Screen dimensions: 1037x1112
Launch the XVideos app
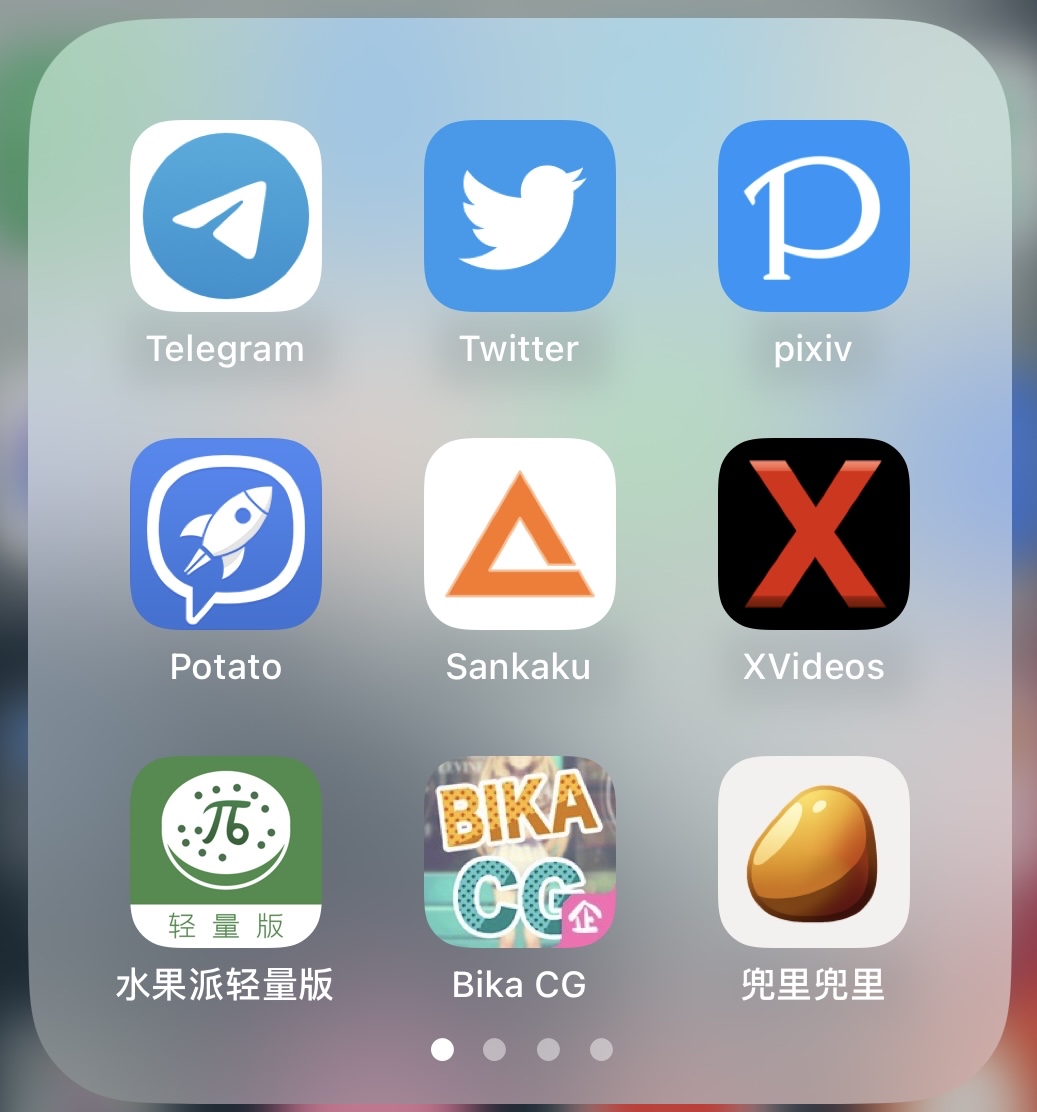[813, 533]
